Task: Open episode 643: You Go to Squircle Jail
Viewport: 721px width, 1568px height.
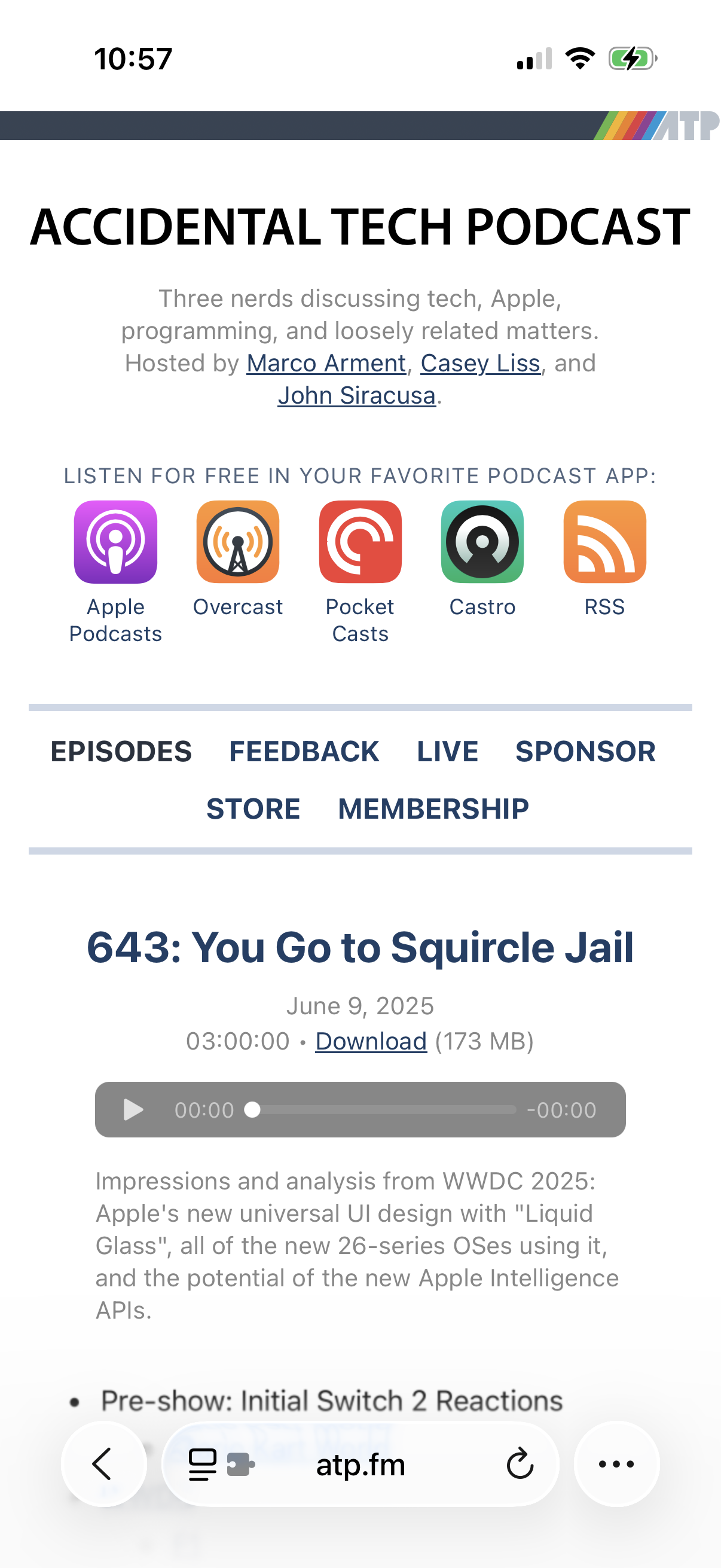Action: coord(360,948)
